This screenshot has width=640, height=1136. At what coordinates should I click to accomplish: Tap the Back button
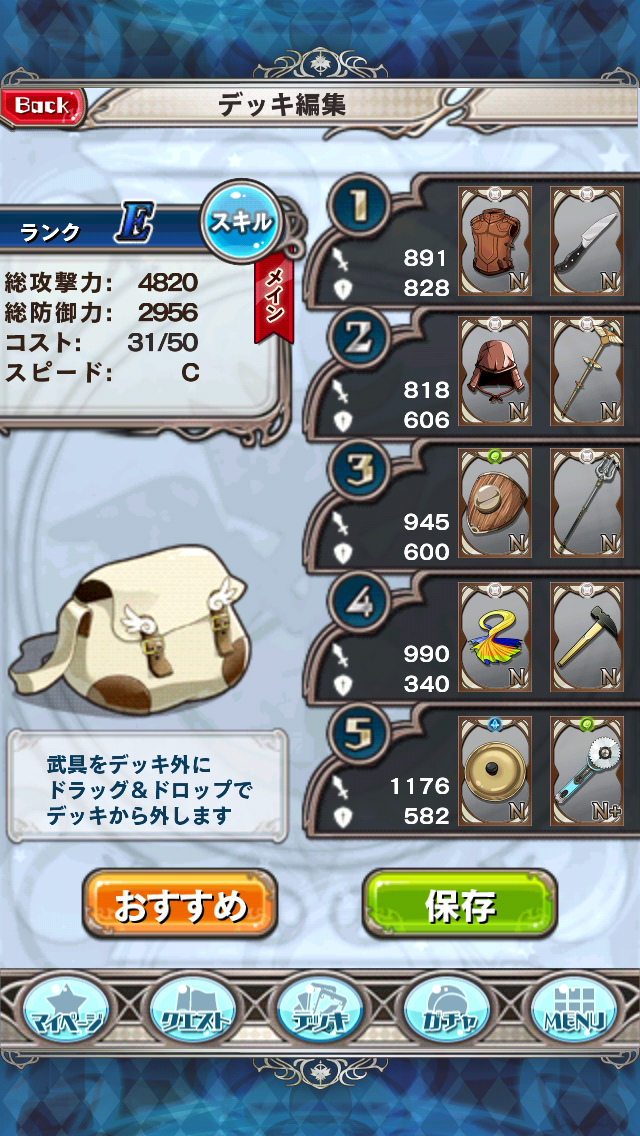pos(42,105)
